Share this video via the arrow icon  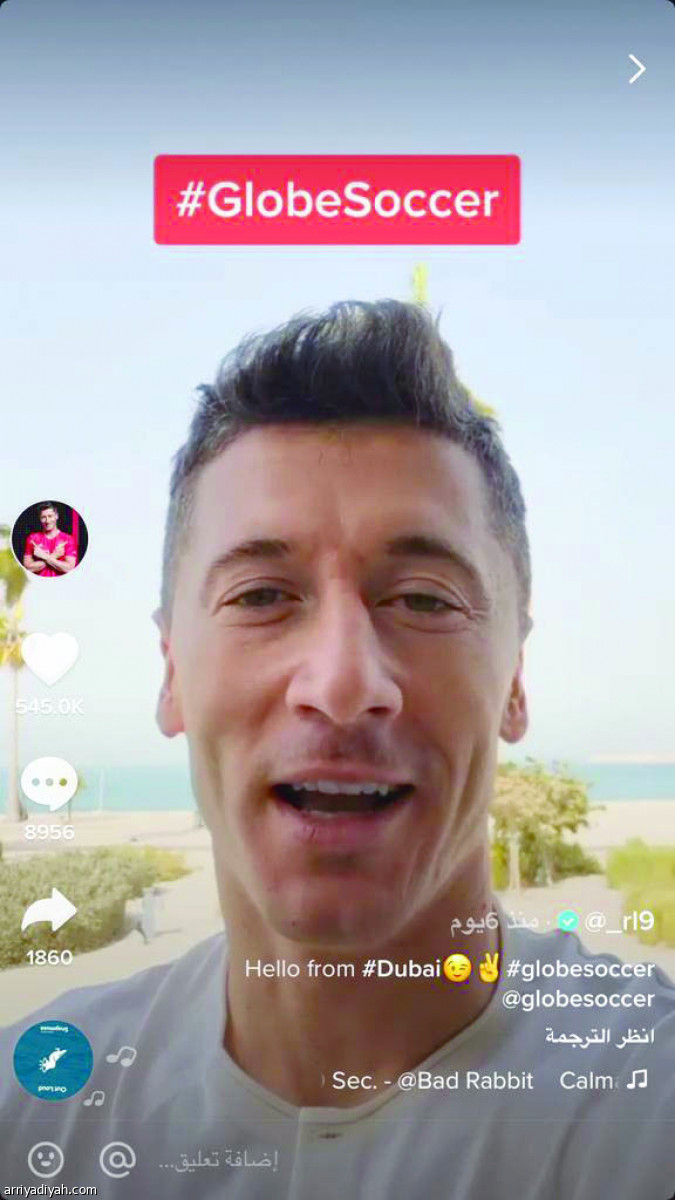(49, 911)
